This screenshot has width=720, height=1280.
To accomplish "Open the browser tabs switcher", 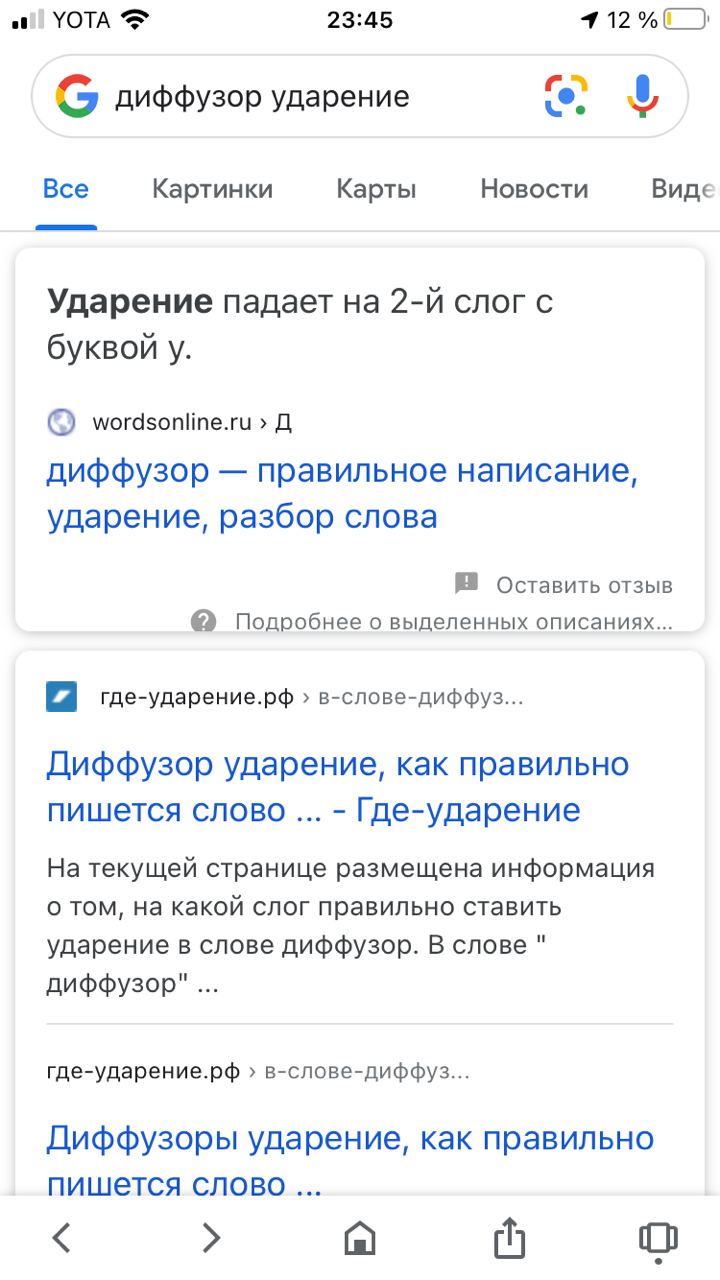I will [x=658, y=1238].
